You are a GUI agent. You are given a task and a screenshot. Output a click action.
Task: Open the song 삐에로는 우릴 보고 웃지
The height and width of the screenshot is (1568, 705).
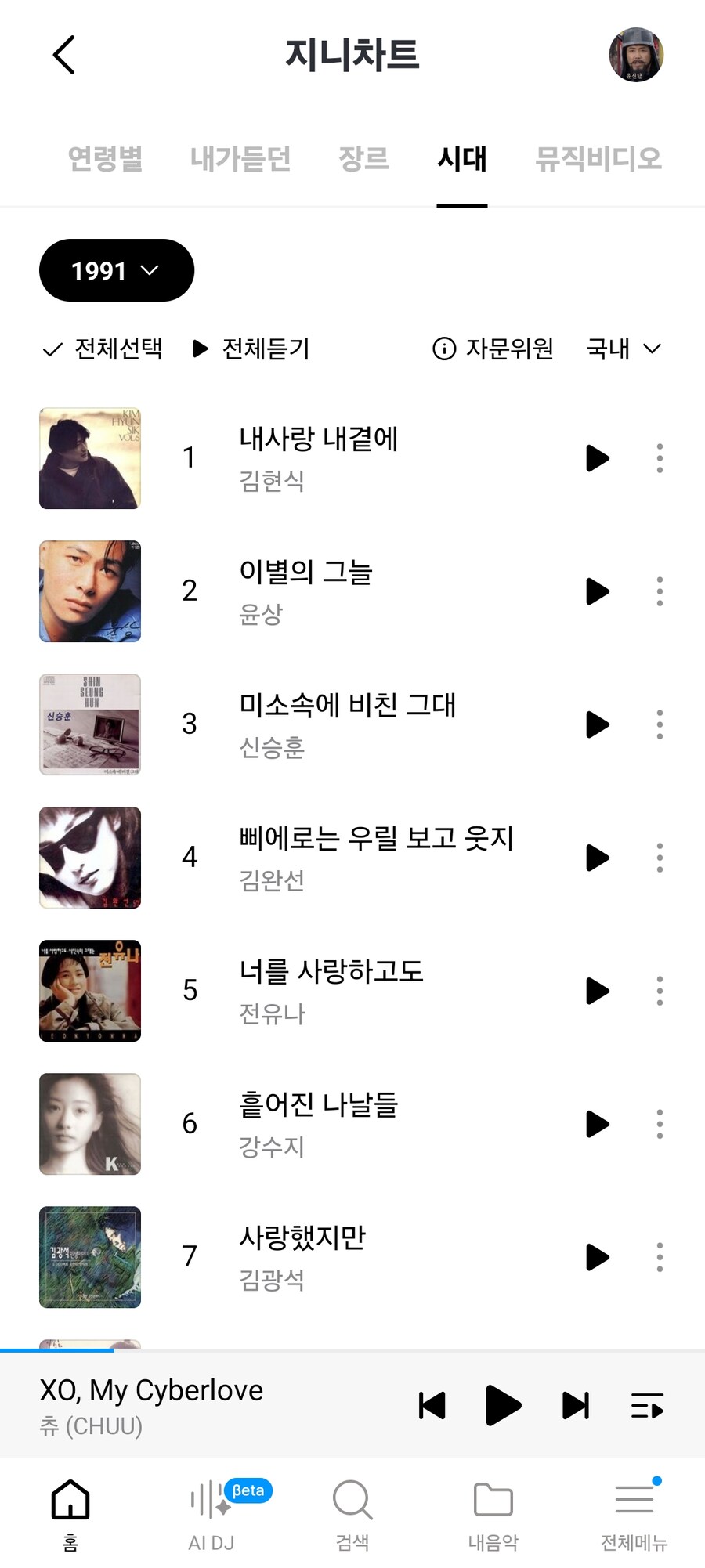click(376, 840)
